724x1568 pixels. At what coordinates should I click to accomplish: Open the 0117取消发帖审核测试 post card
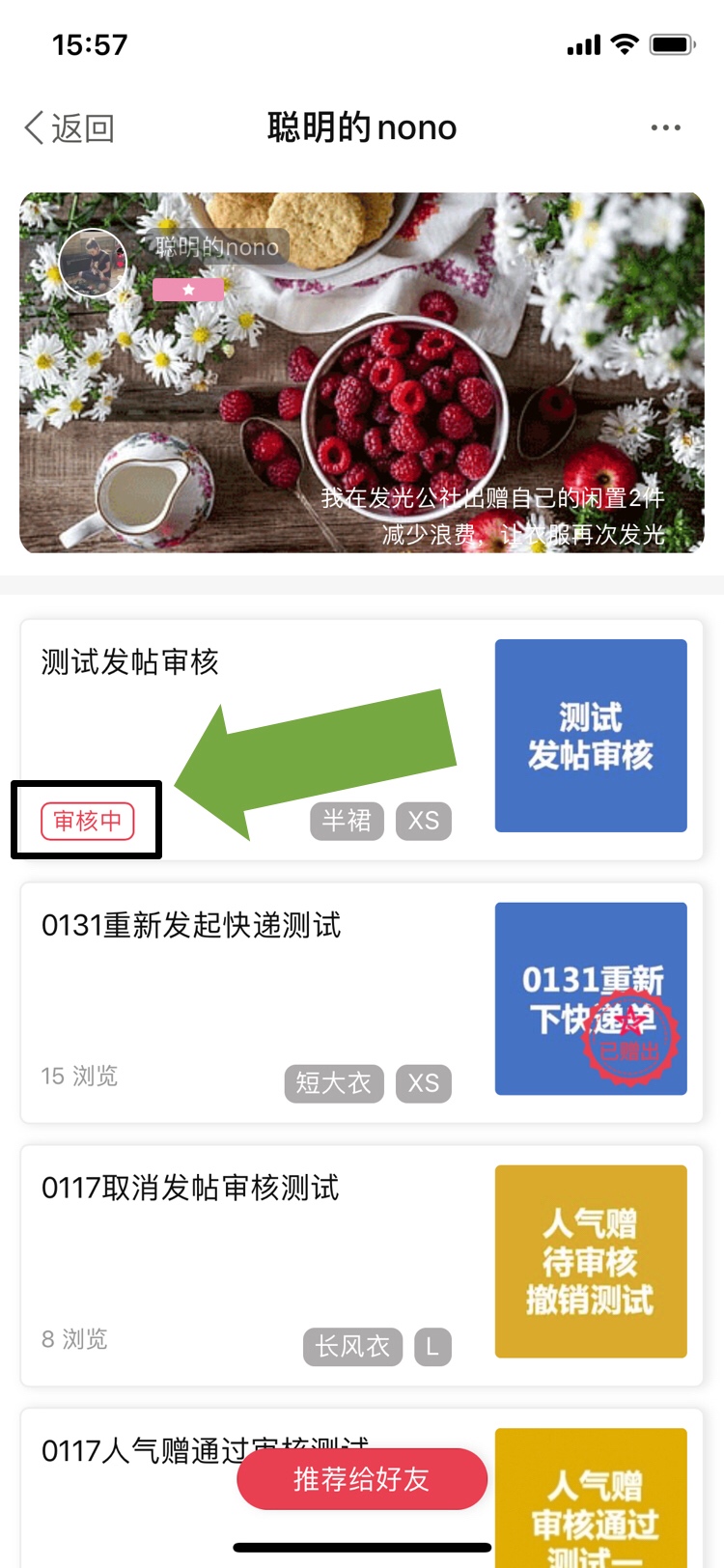click(362, 1266)
